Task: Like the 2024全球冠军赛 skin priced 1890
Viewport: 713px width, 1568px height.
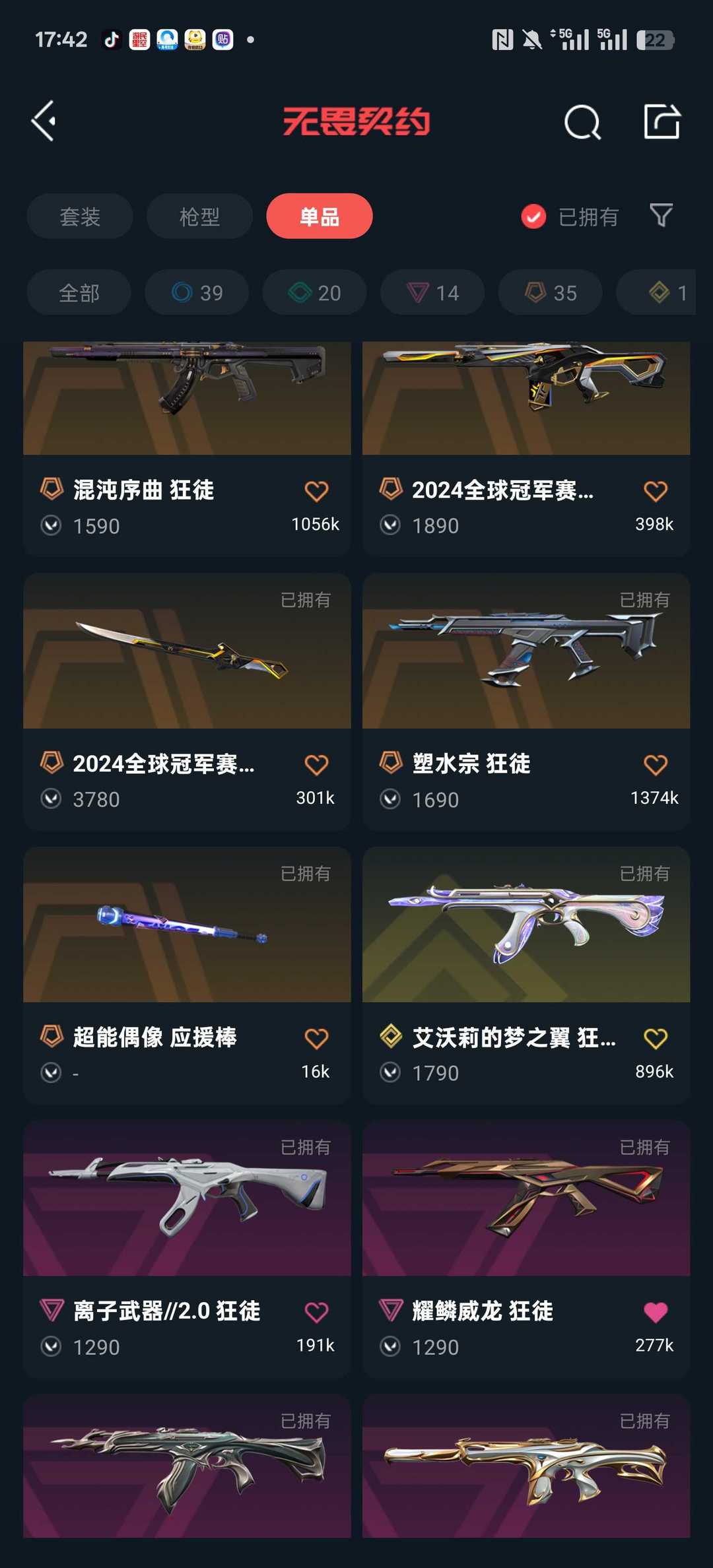Action: [x=656, y=491]
